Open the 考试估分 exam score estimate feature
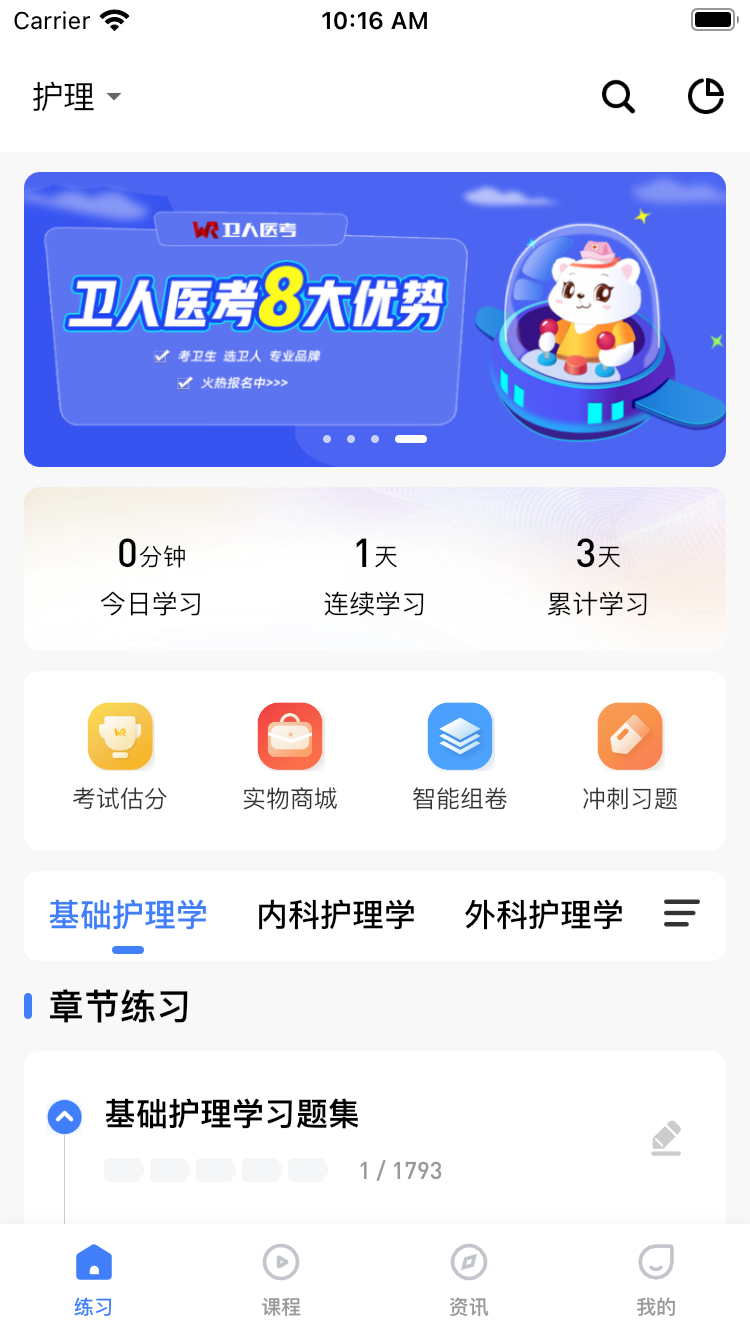Viewport: 750px width, 1334px height. [x=119, y=756]
